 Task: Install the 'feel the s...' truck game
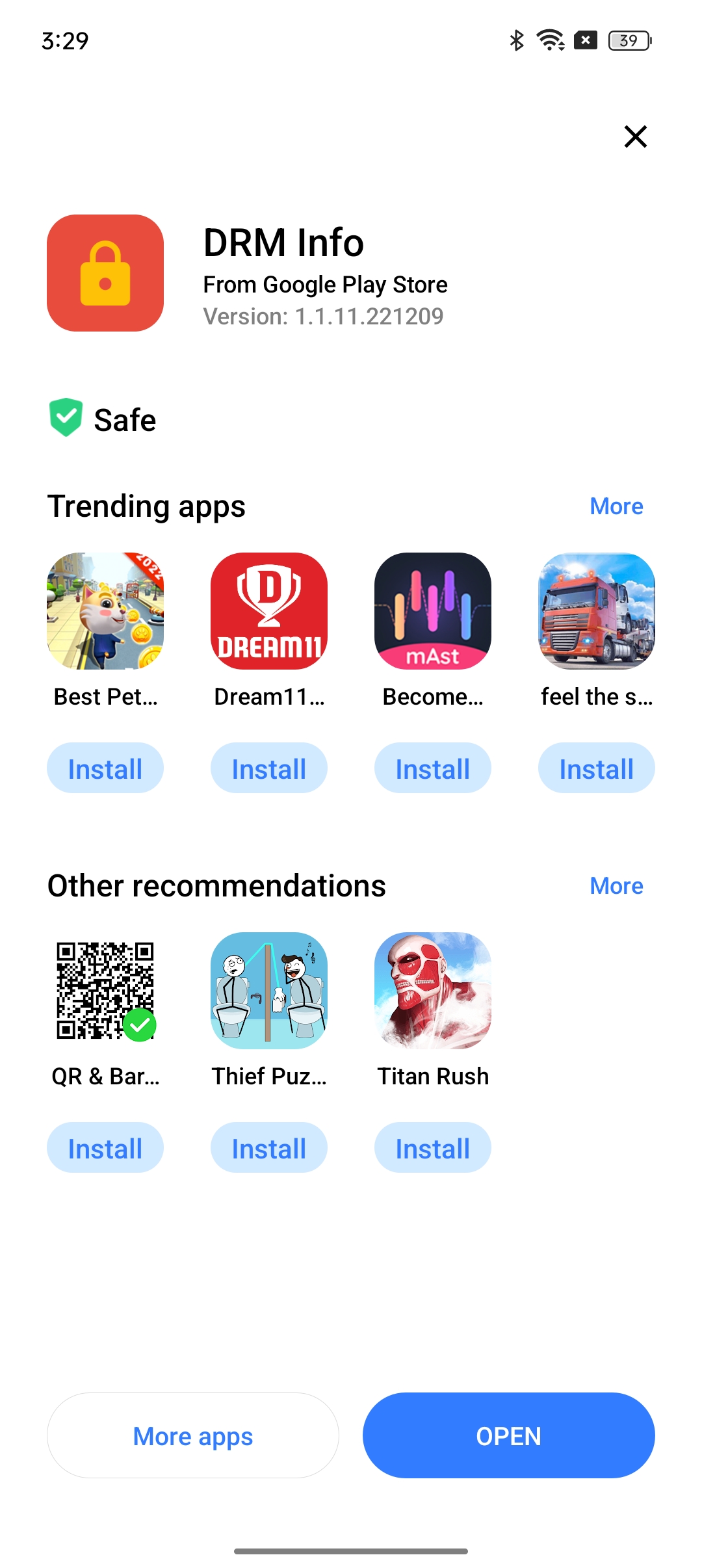click(596, 768)
